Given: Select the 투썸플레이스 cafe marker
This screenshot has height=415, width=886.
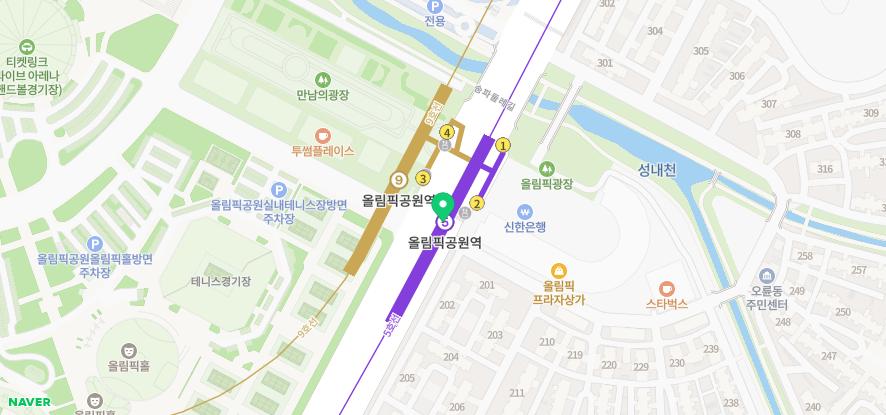Looking at the screenshot, I should coord(322,136).
